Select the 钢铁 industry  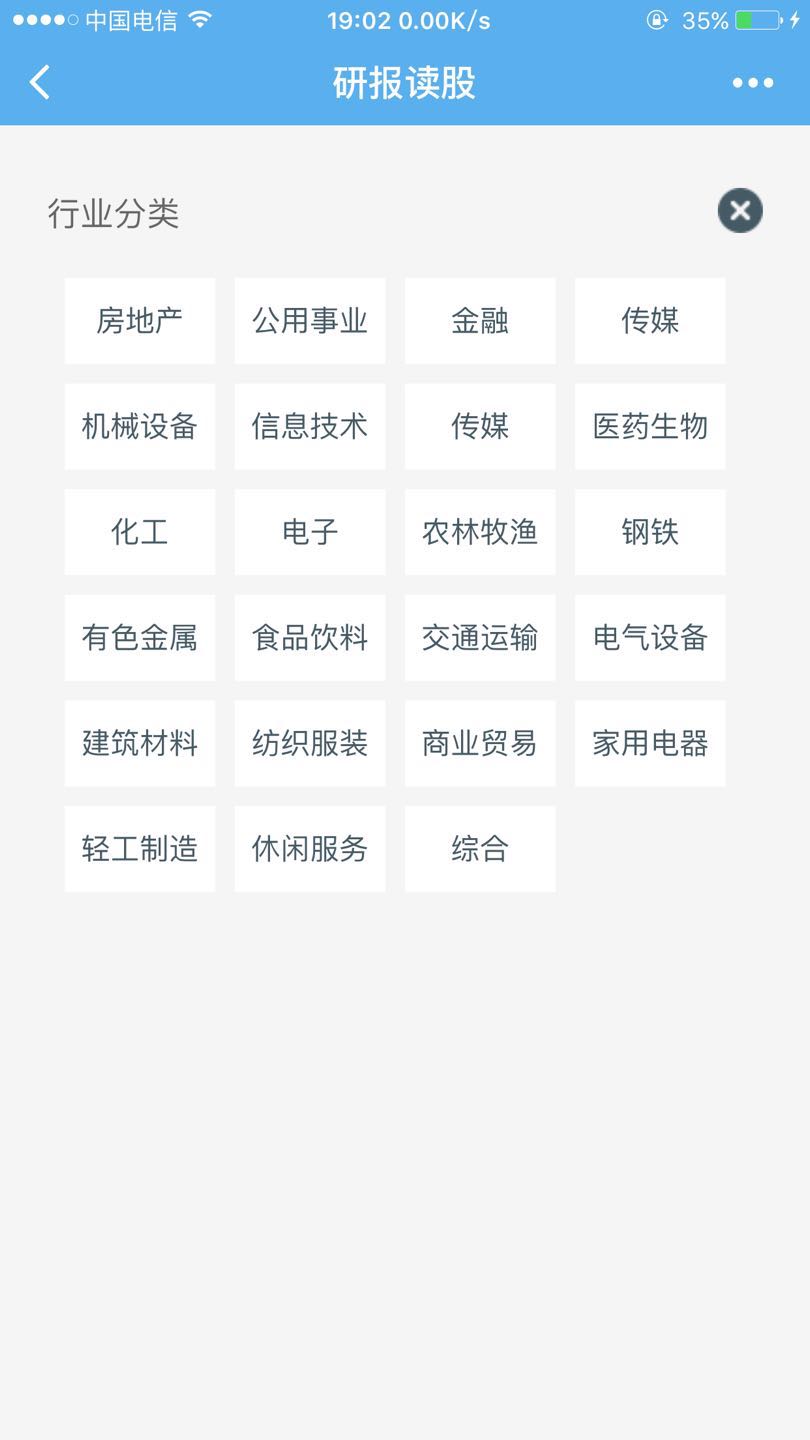coord(650,532)
